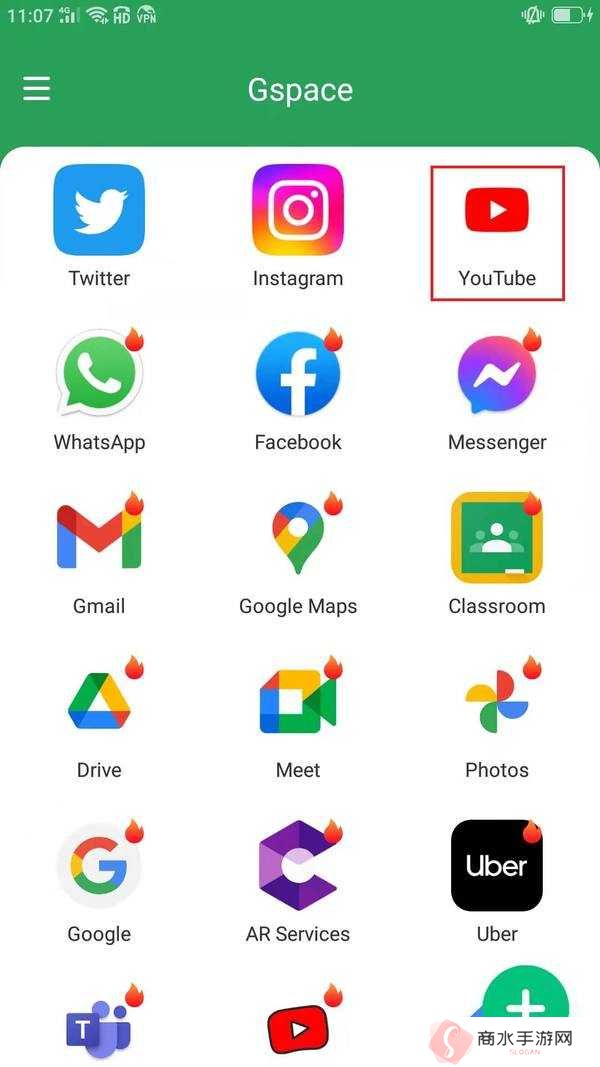This screenshot has height=1067, width=600.
Task: Open the Gmail app
Action: tap(99, 538)
